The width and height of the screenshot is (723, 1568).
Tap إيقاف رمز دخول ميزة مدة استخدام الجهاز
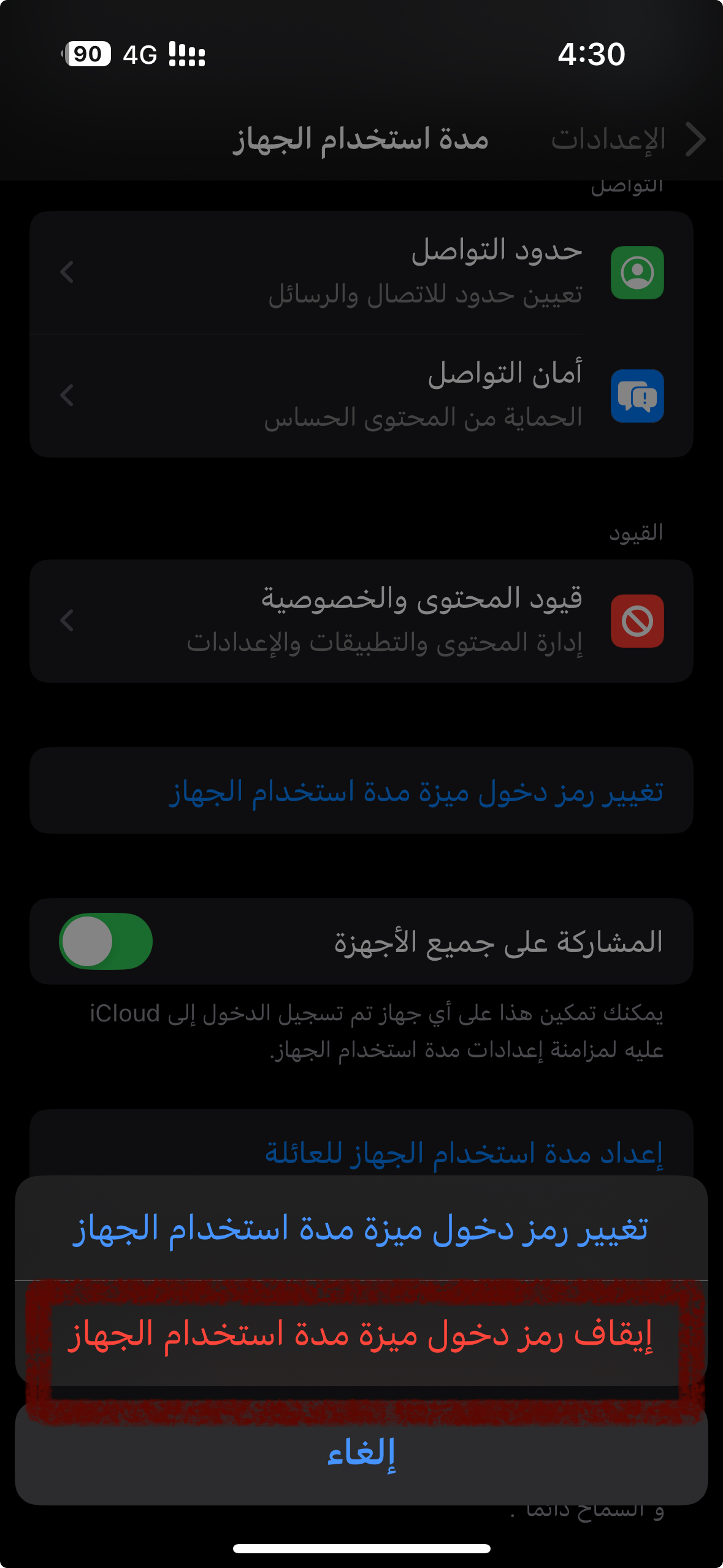(x=361, y=1335)
